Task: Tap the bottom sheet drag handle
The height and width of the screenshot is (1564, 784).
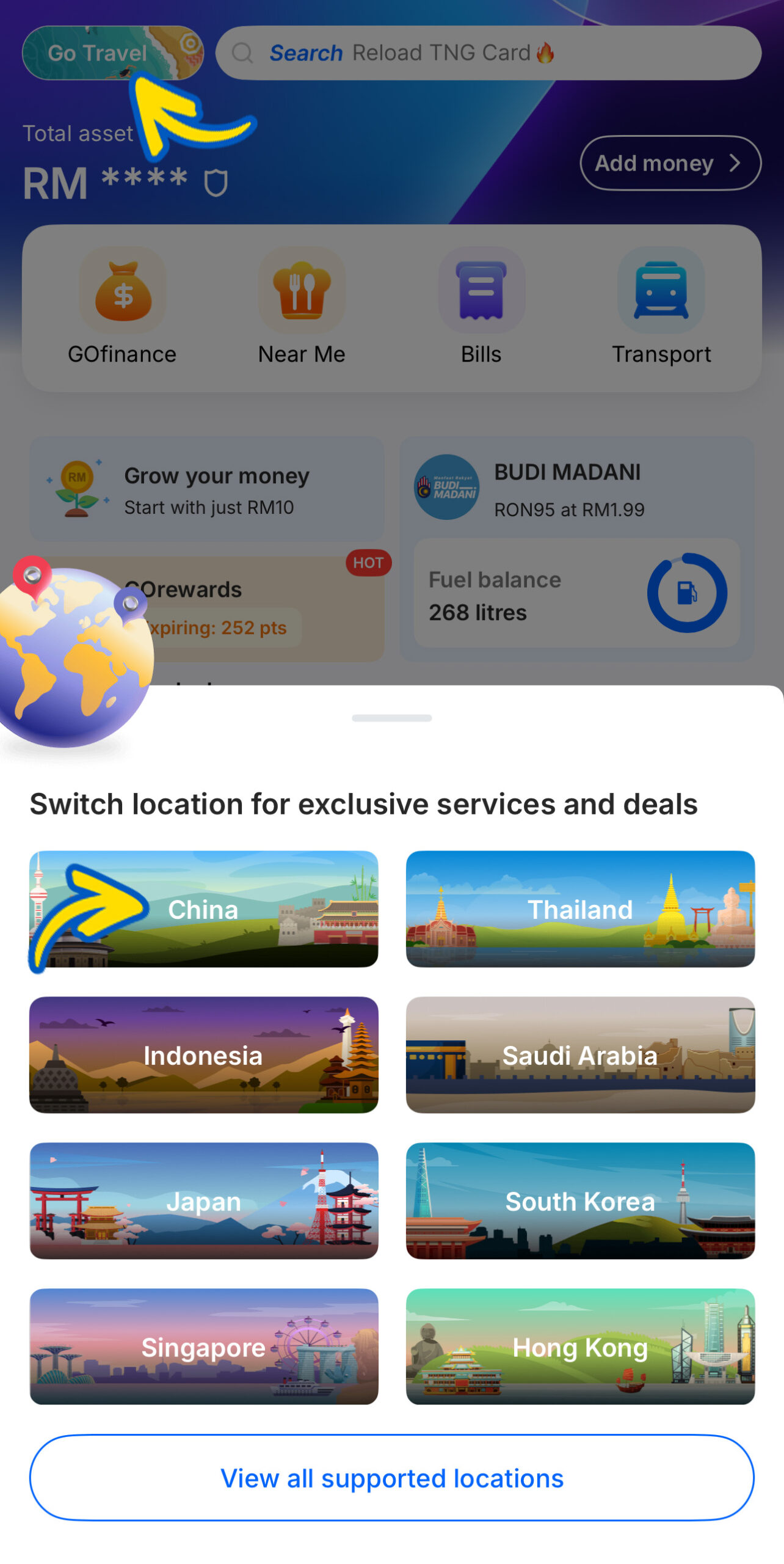Action: [392, 717]
